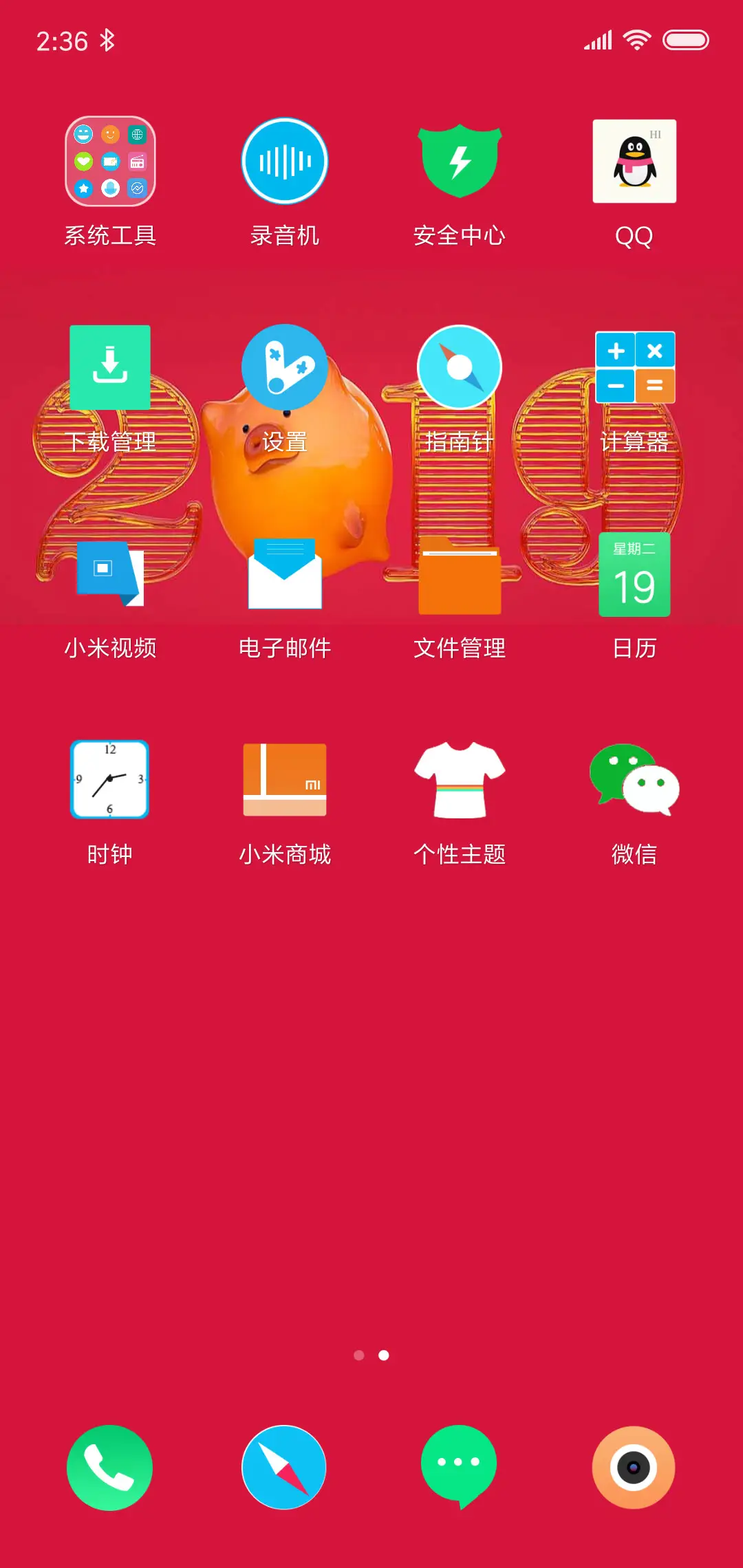The width and height of the screenshot is (743, 1568).
Task: Launch the 录音机 voice recorder
Action: [x=284, y=161]
